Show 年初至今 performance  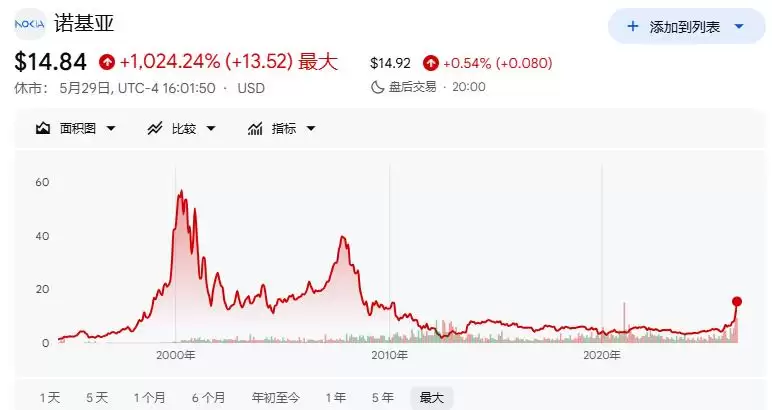click(x=276, y=397)
